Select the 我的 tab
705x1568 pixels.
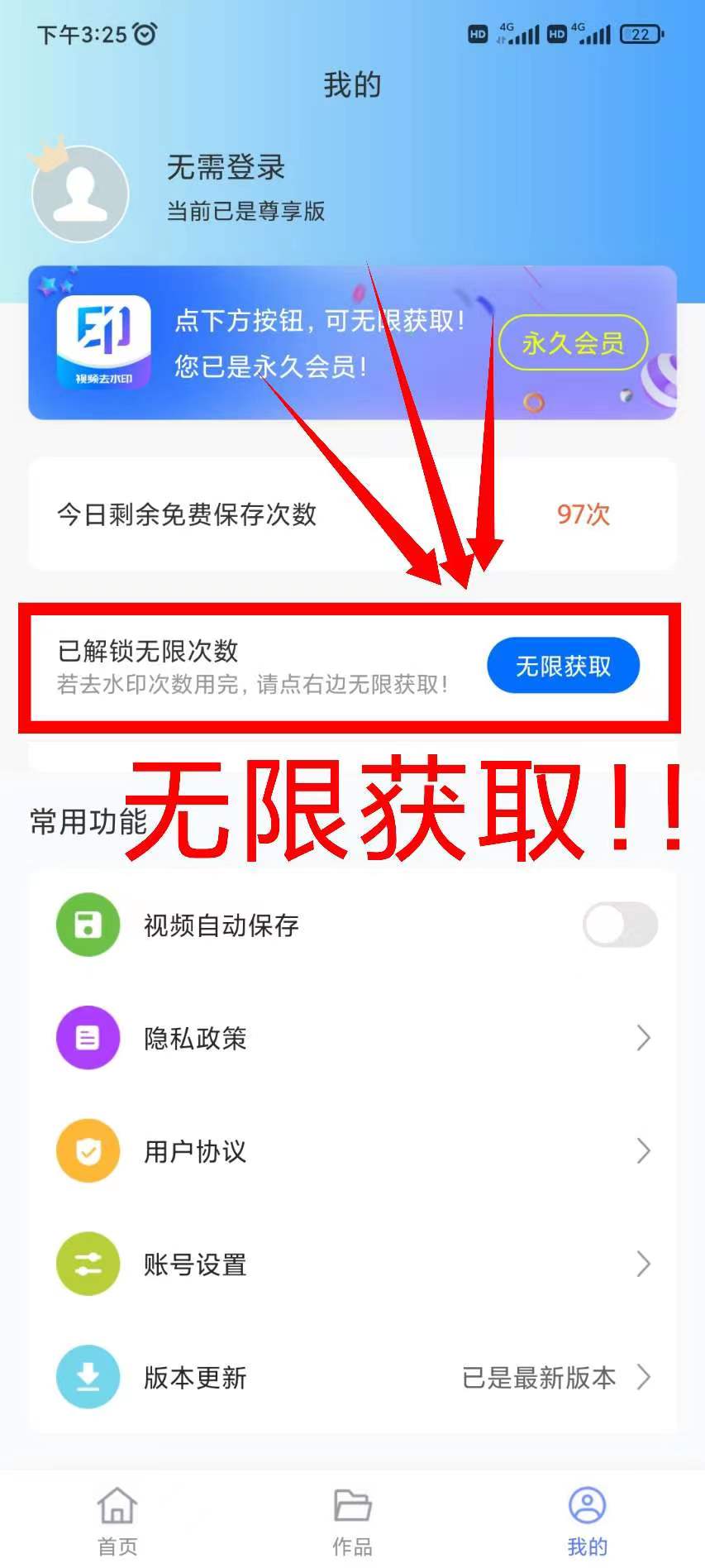pos(587,1520)
